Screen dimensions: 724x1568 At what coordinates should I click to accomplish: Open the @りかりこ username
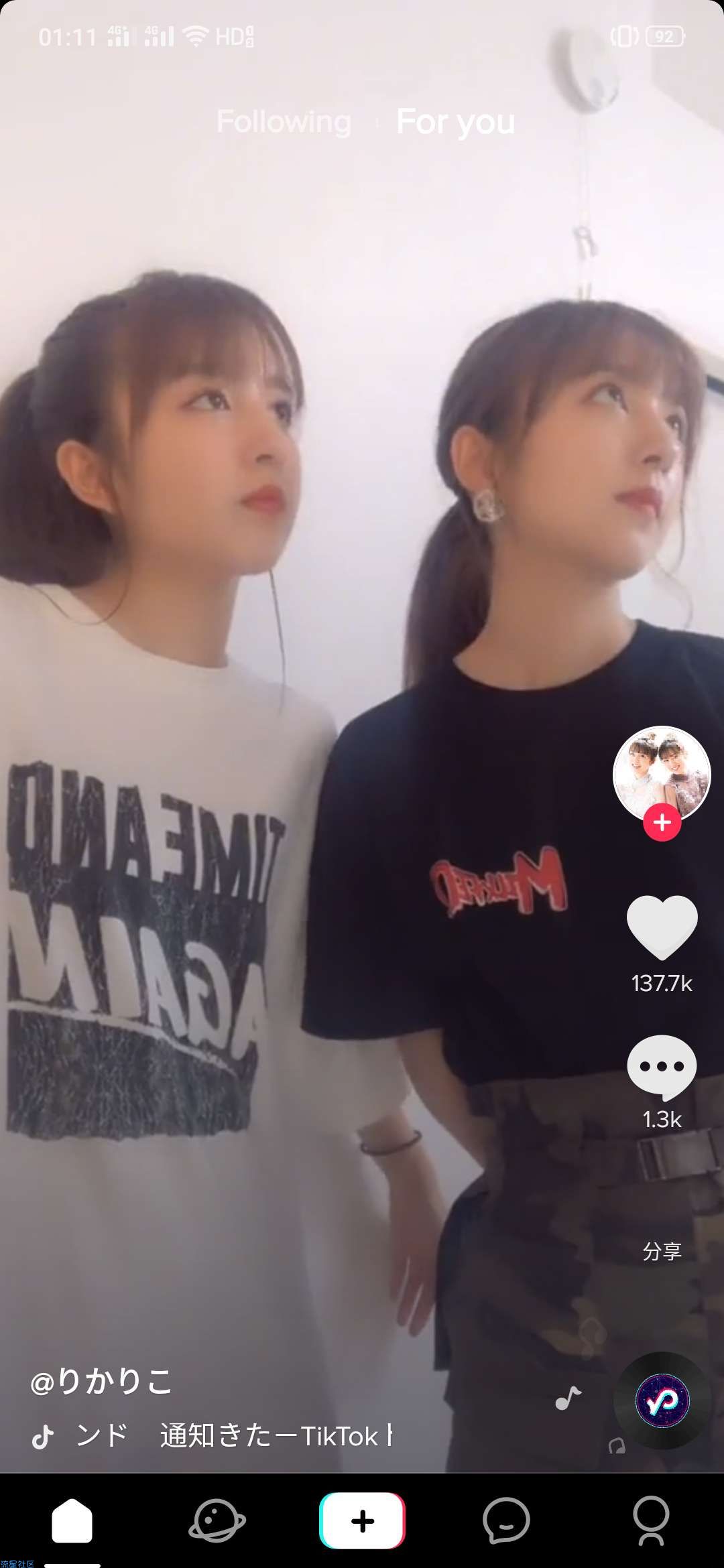click(x=101, y=1381)
